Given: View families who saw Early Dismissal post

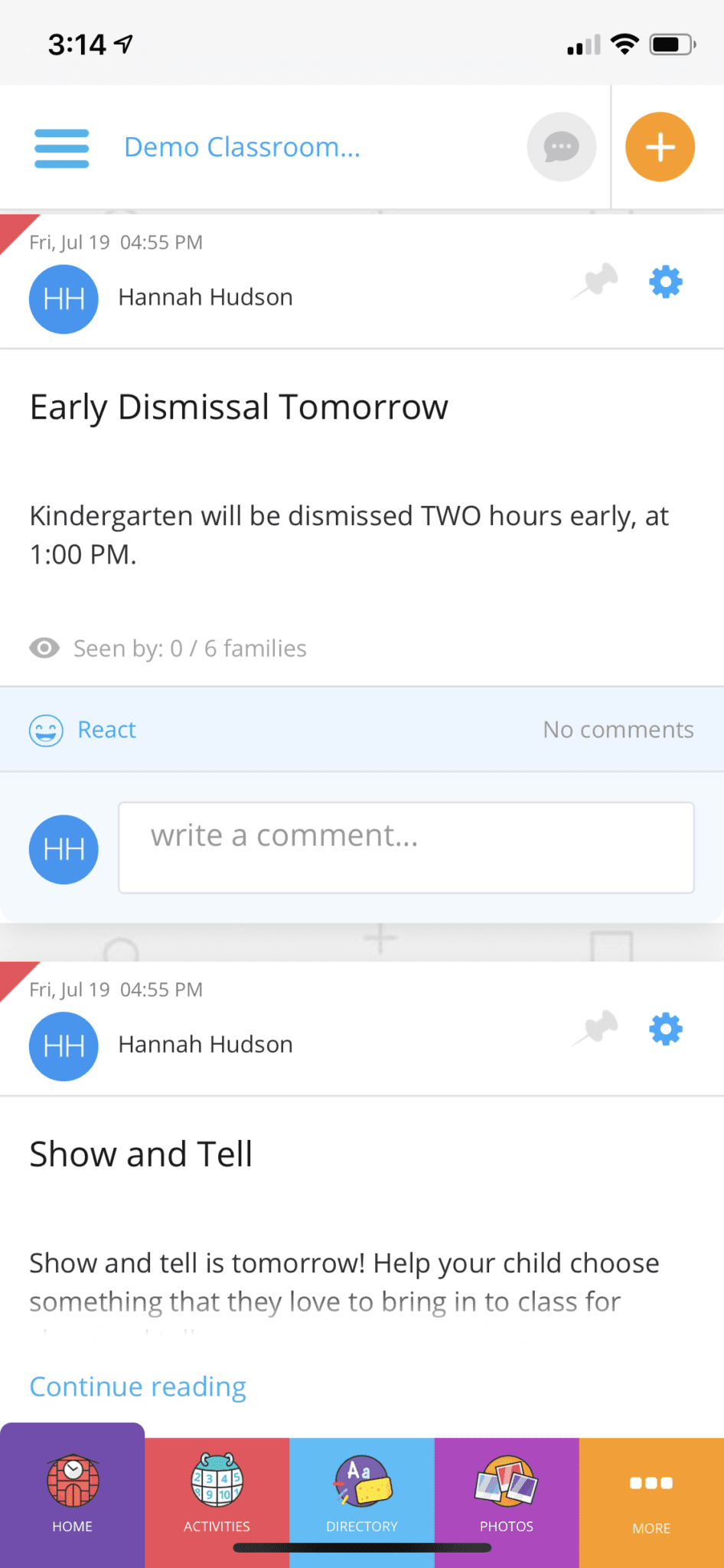Looking at the screenshot, I should point(168,648).
